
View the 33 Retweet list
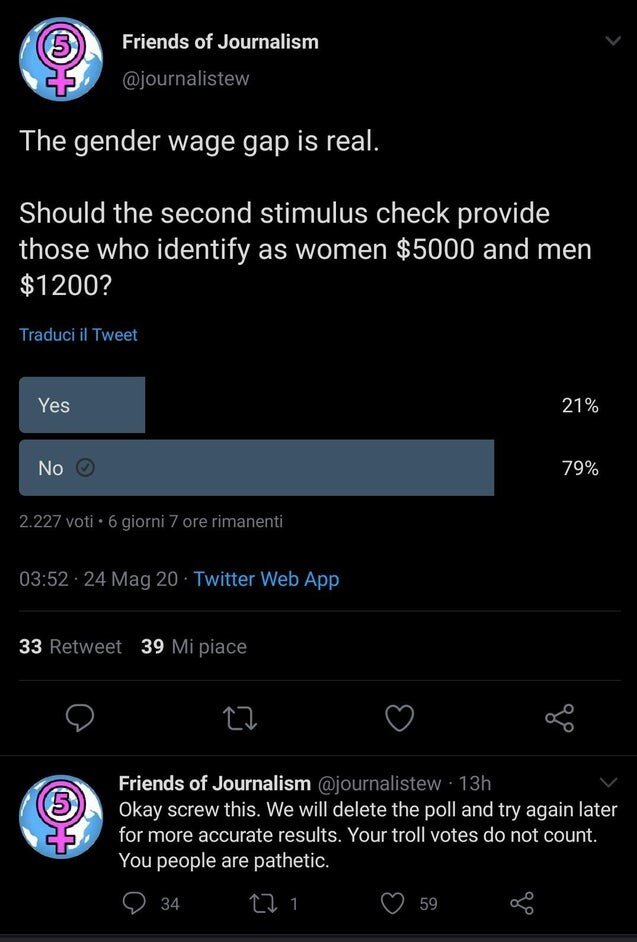pyautogui.click(x=70, y=647)
